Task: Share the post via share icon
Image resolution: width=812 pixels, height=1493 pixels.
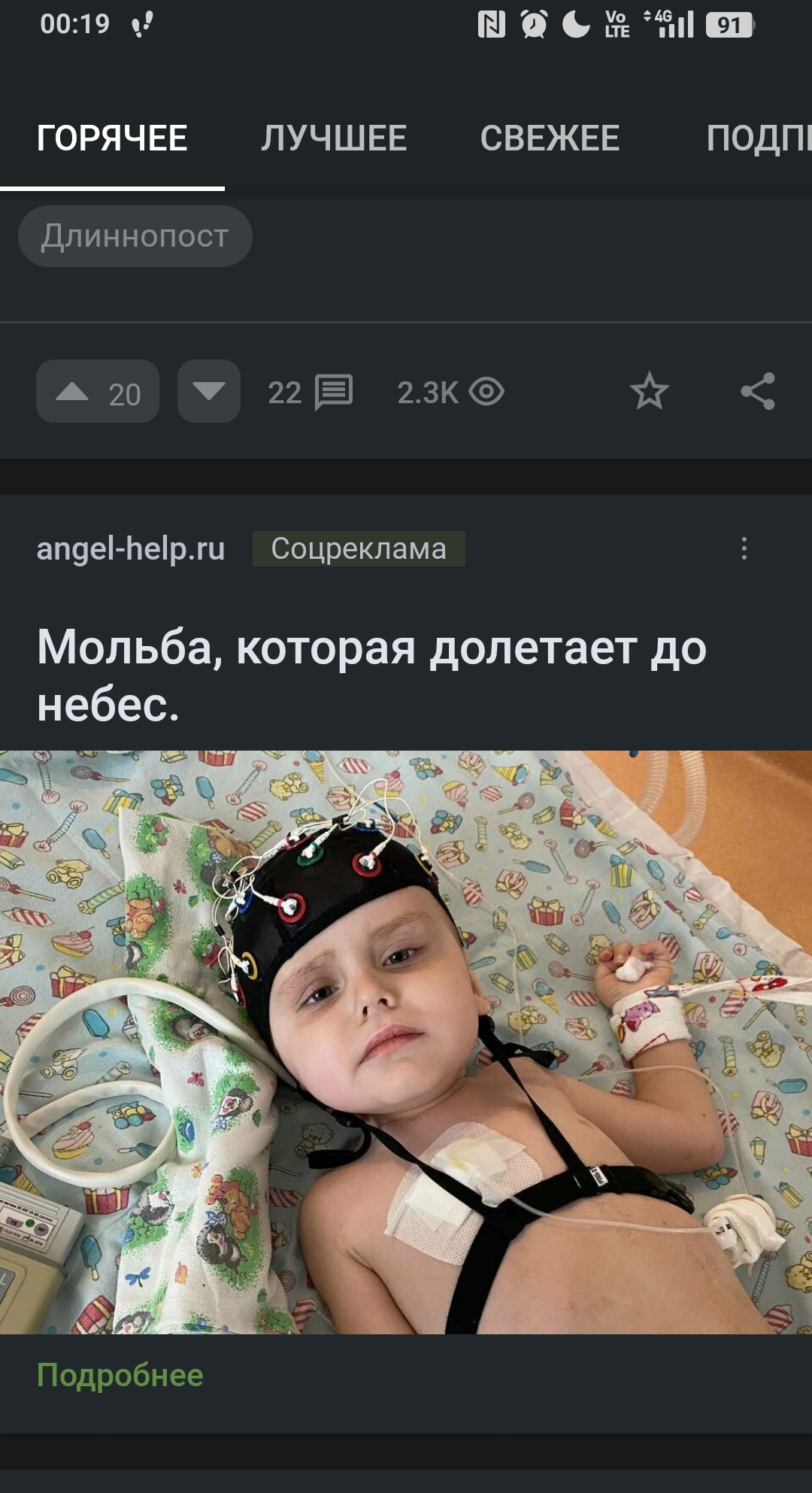Action: coord(757,392)
